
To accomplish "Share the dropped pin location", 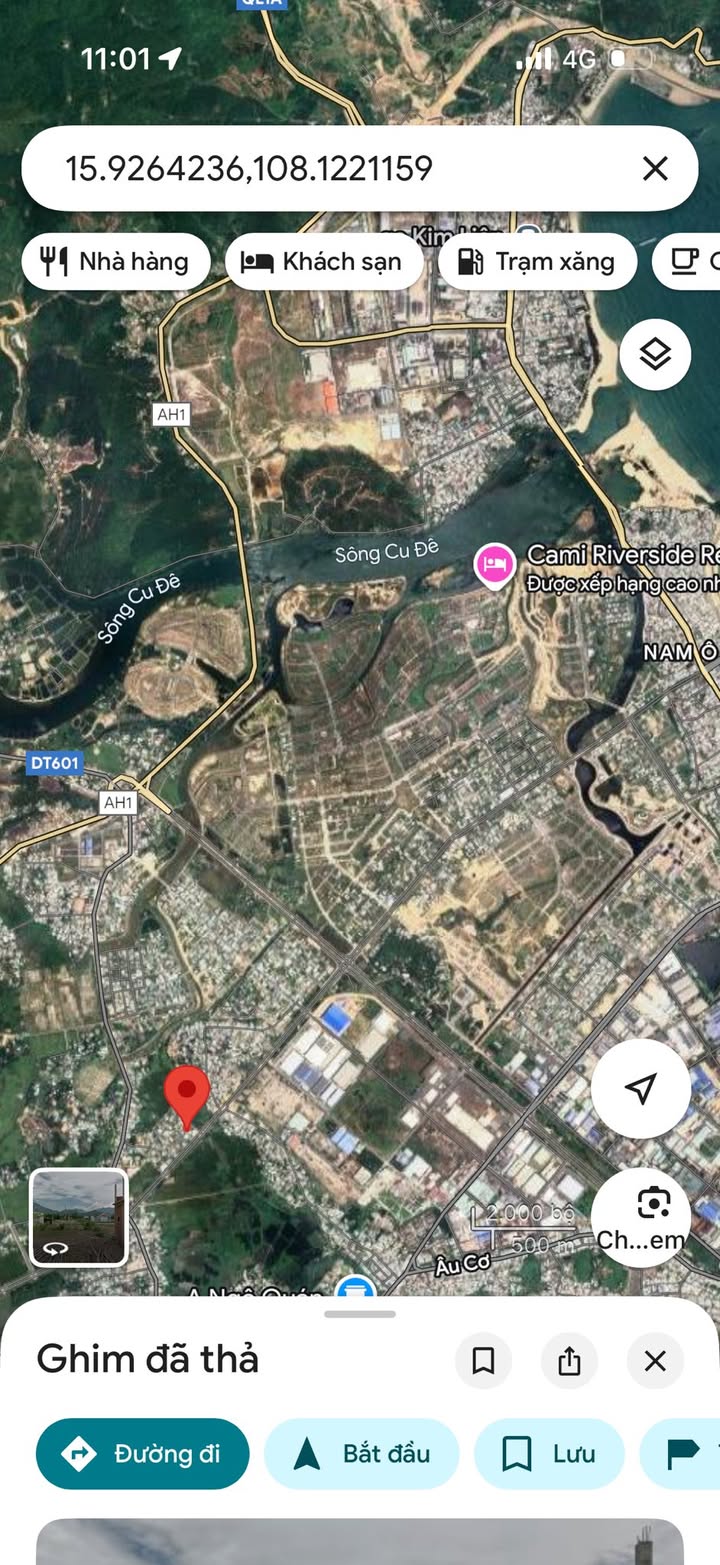I will pyautogui.click(x=569, y=1361).
